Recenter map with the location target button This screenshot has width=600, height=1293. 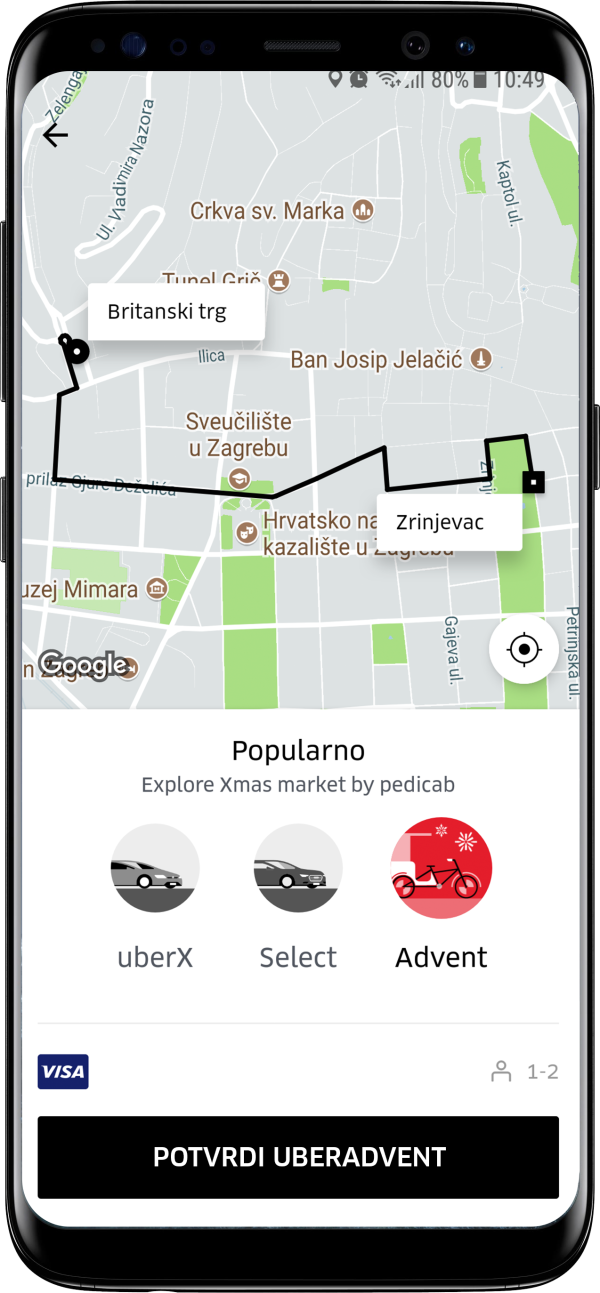click(523, 650)
